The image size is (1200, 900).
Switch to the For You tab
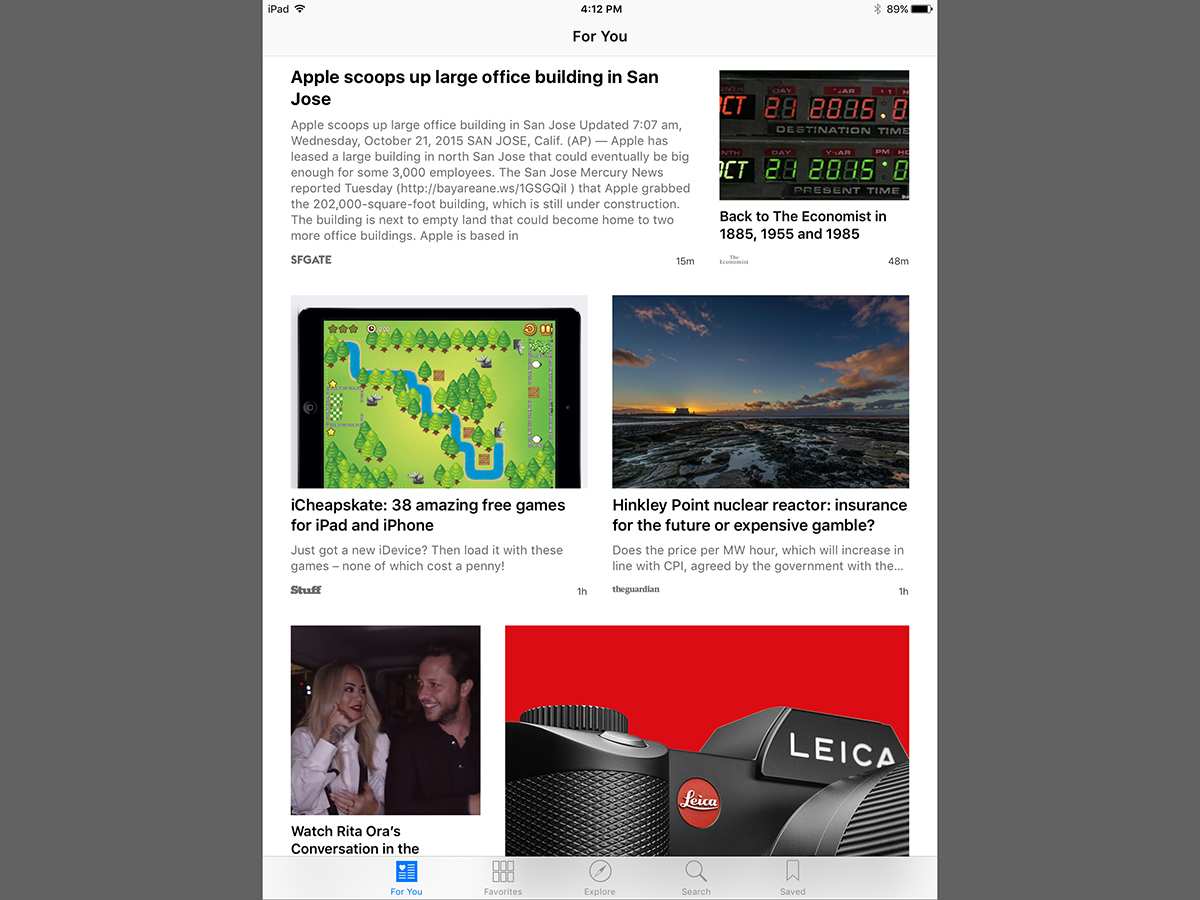(x=406, y=877)
